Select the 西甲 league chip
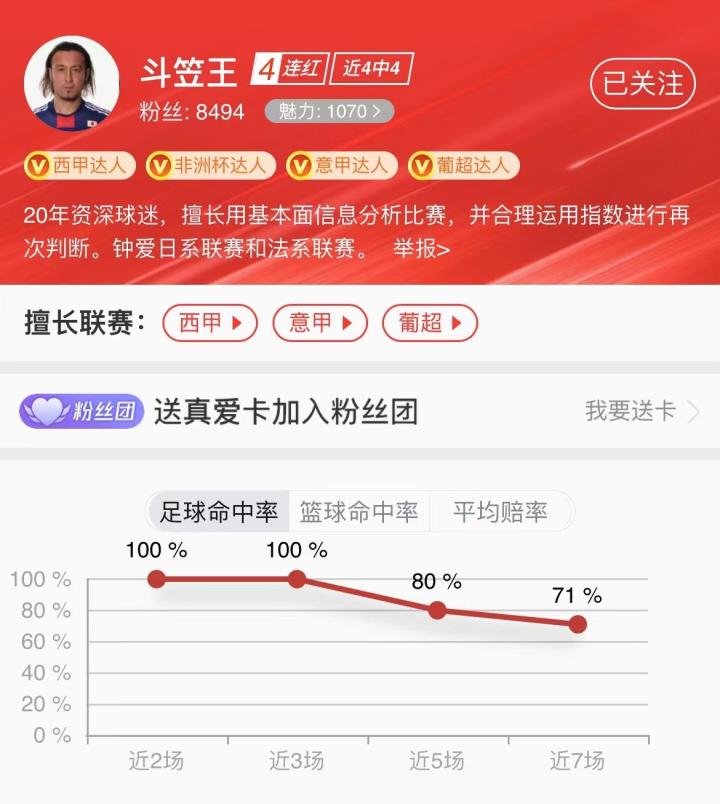Image resolution: width=720 pixels, height=804 pixels. pyautogui.click(x=210, y=323)
